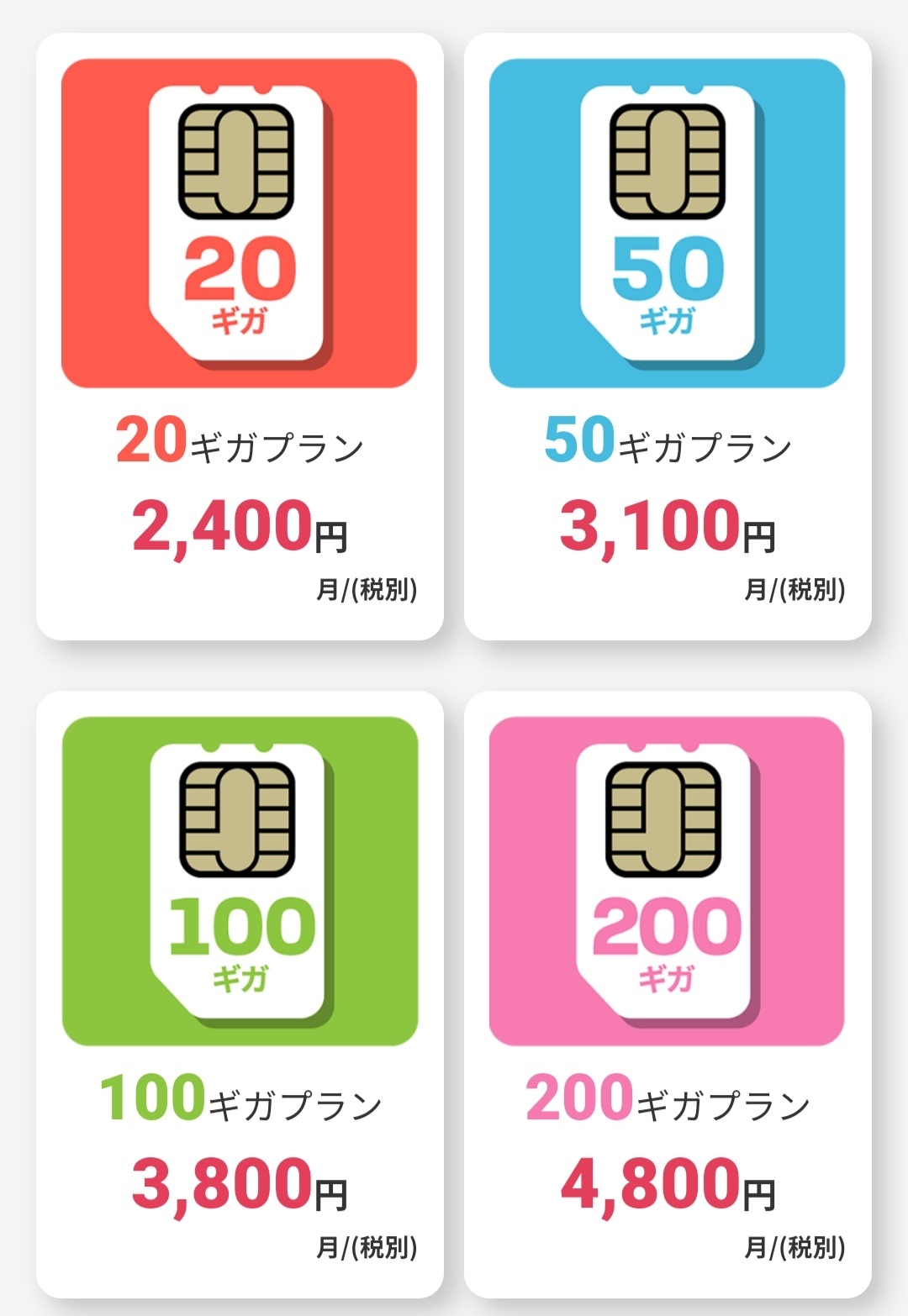Open the 50ギガプラン card
908x1316 pixels.
[x=668, y=336]
